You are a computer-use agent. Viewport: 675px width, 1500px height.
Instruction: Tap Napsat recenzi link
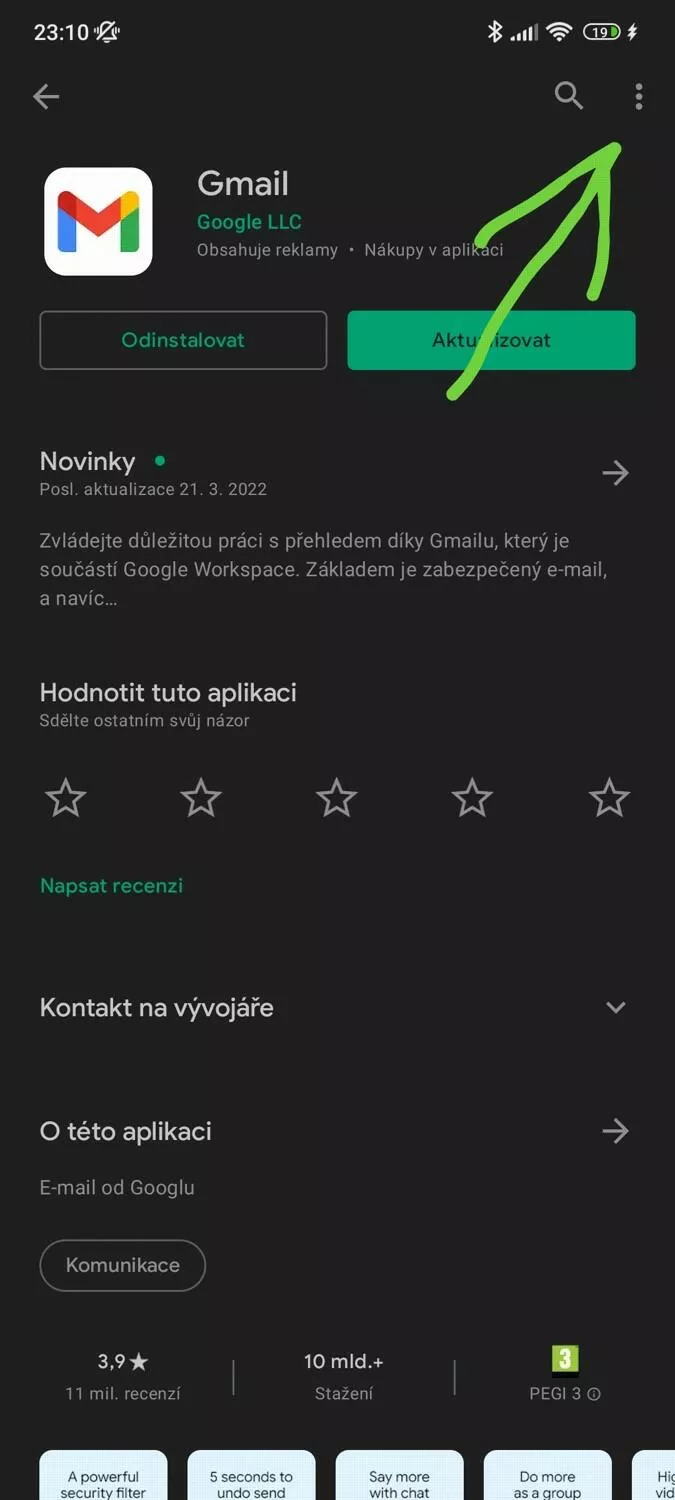111,886
